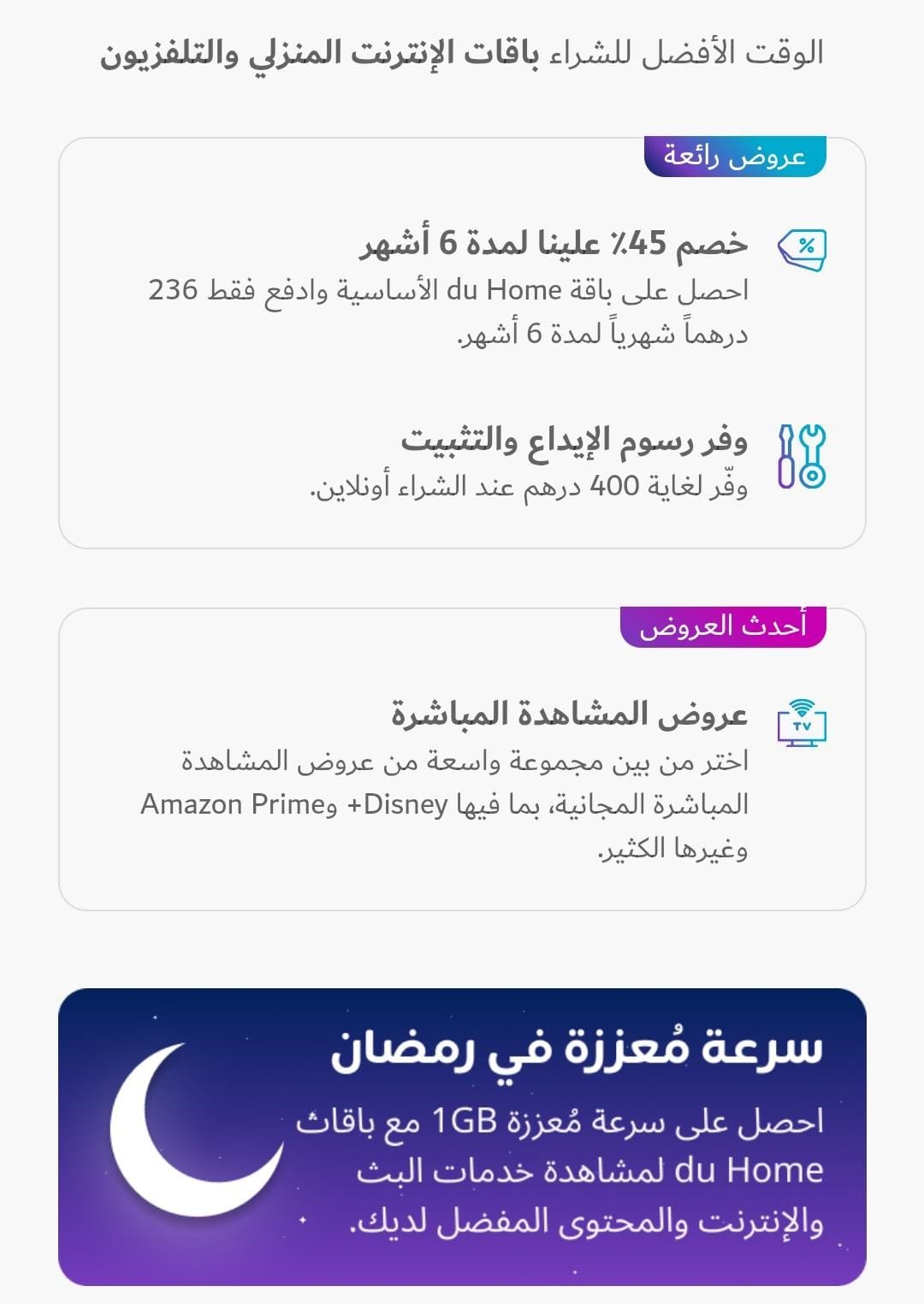
Task: Open the عروض رائعة offers card
Action: coord(462,342)
